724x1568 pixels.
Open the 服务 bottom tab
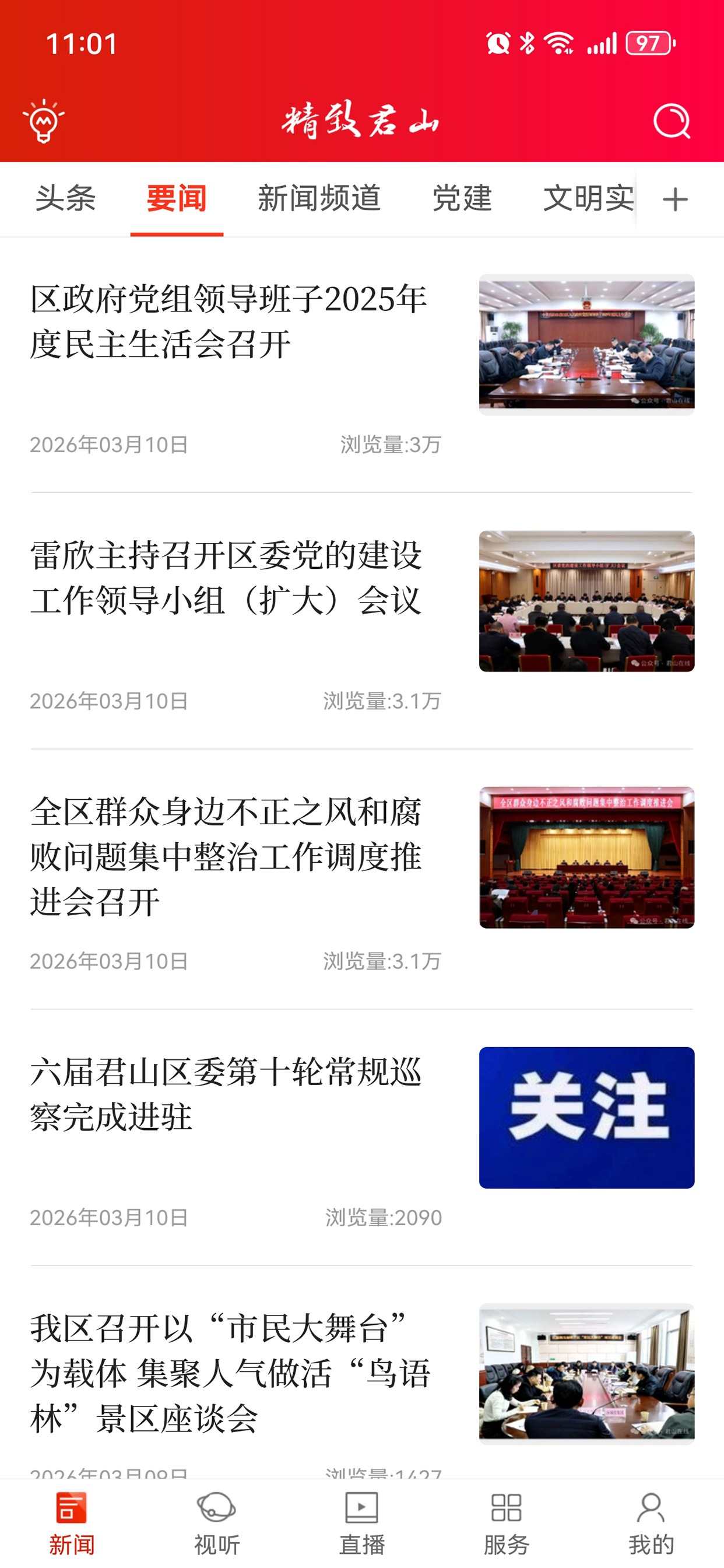pos(506,1524)
